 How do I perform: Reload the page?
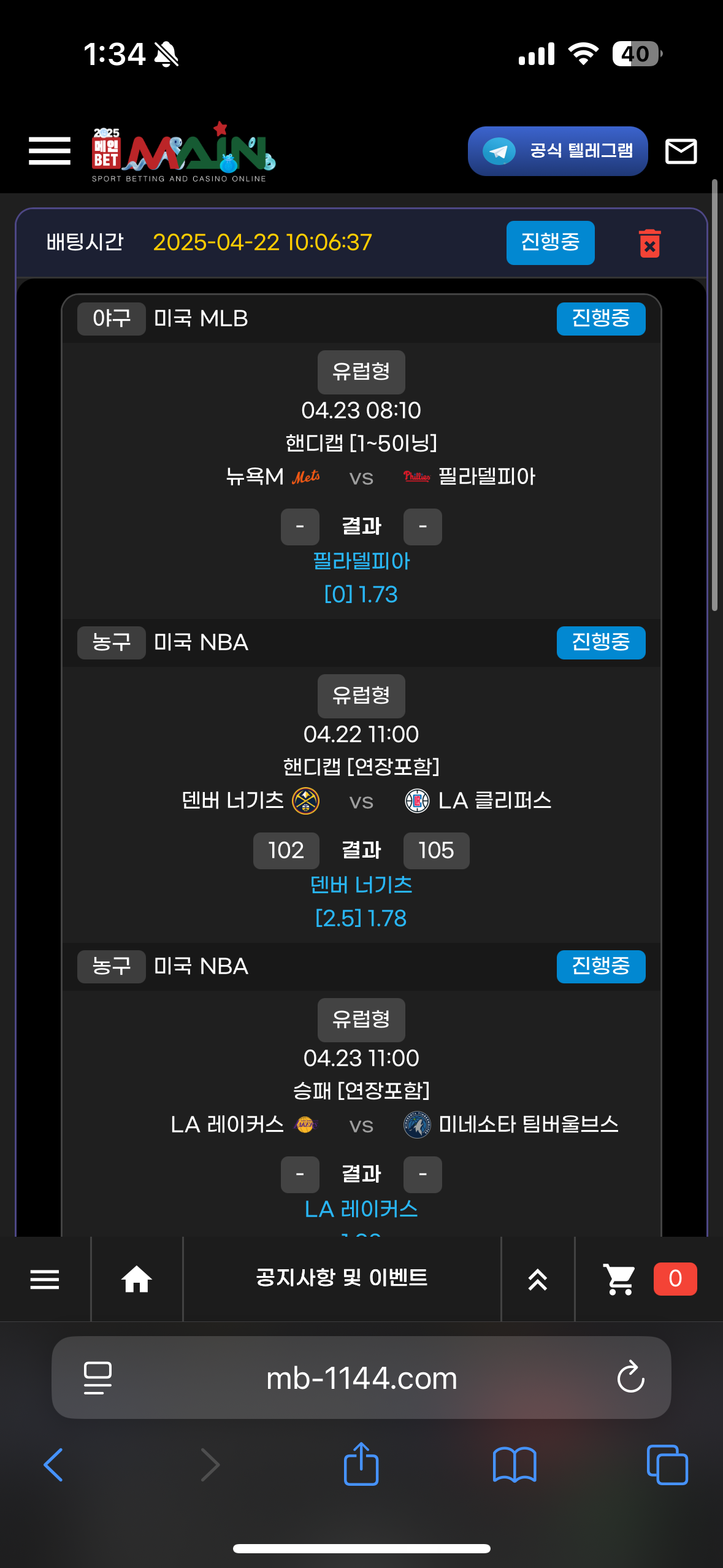coord(630,1378)
